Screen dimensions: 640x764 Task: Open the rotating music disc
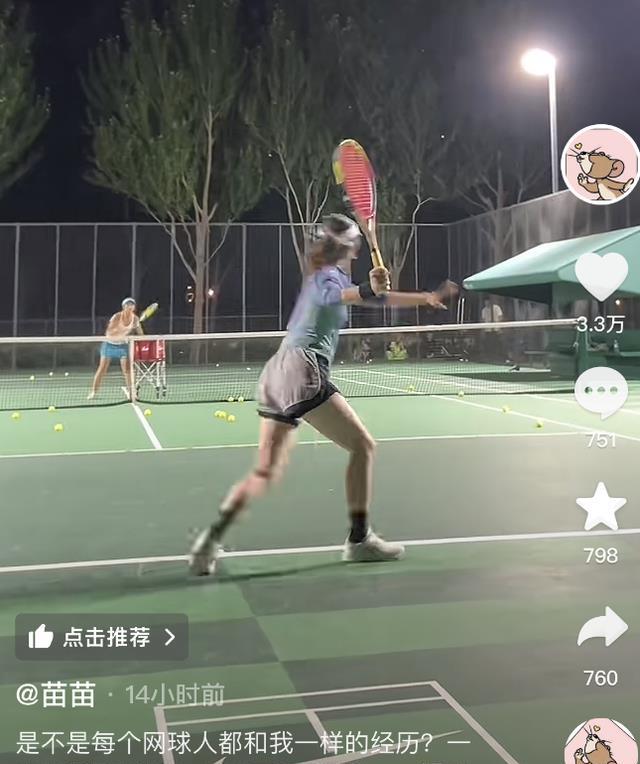pos(601,744)
